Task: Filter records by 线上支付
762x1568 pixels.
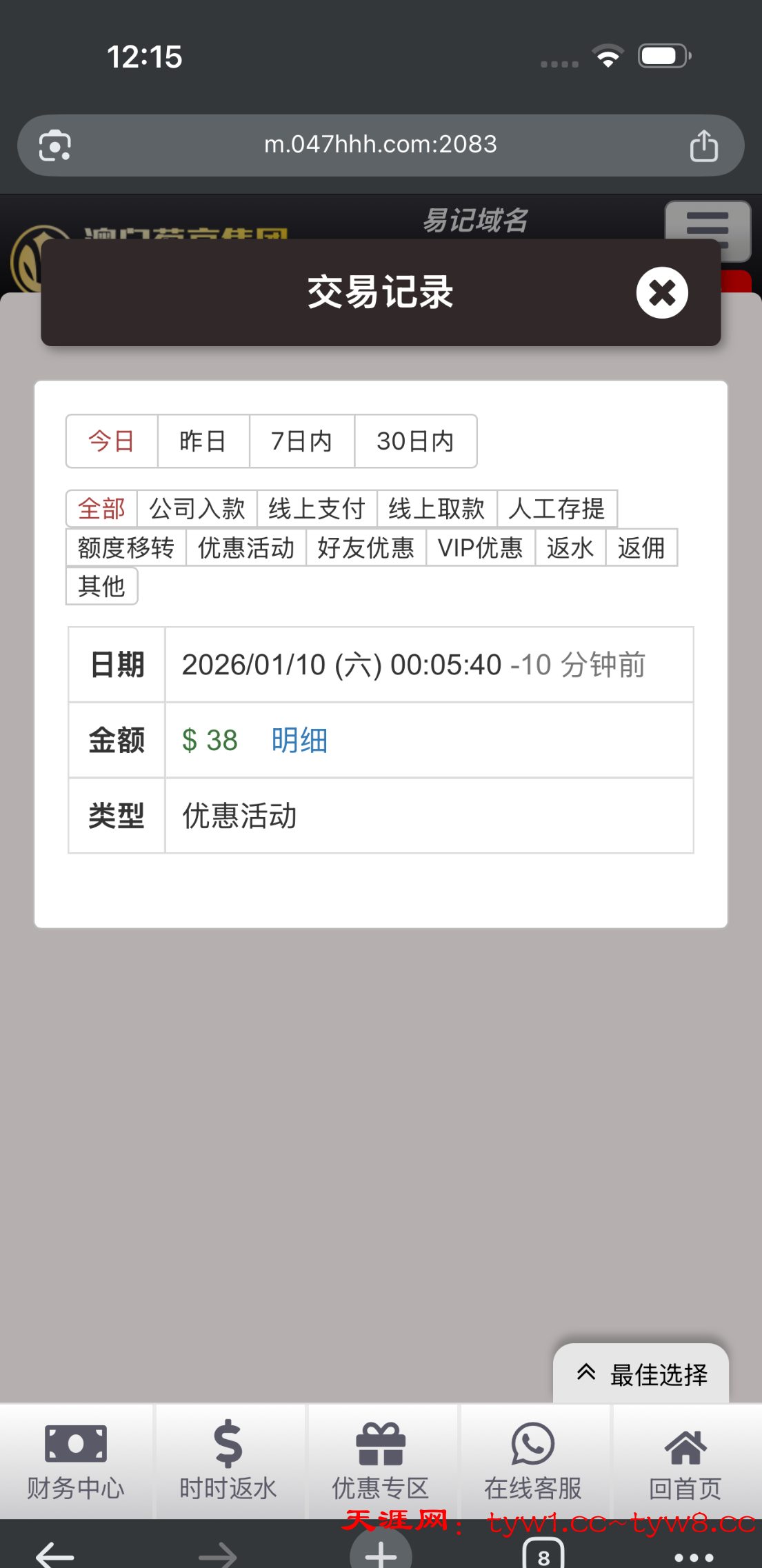Action: coord(317,509)
